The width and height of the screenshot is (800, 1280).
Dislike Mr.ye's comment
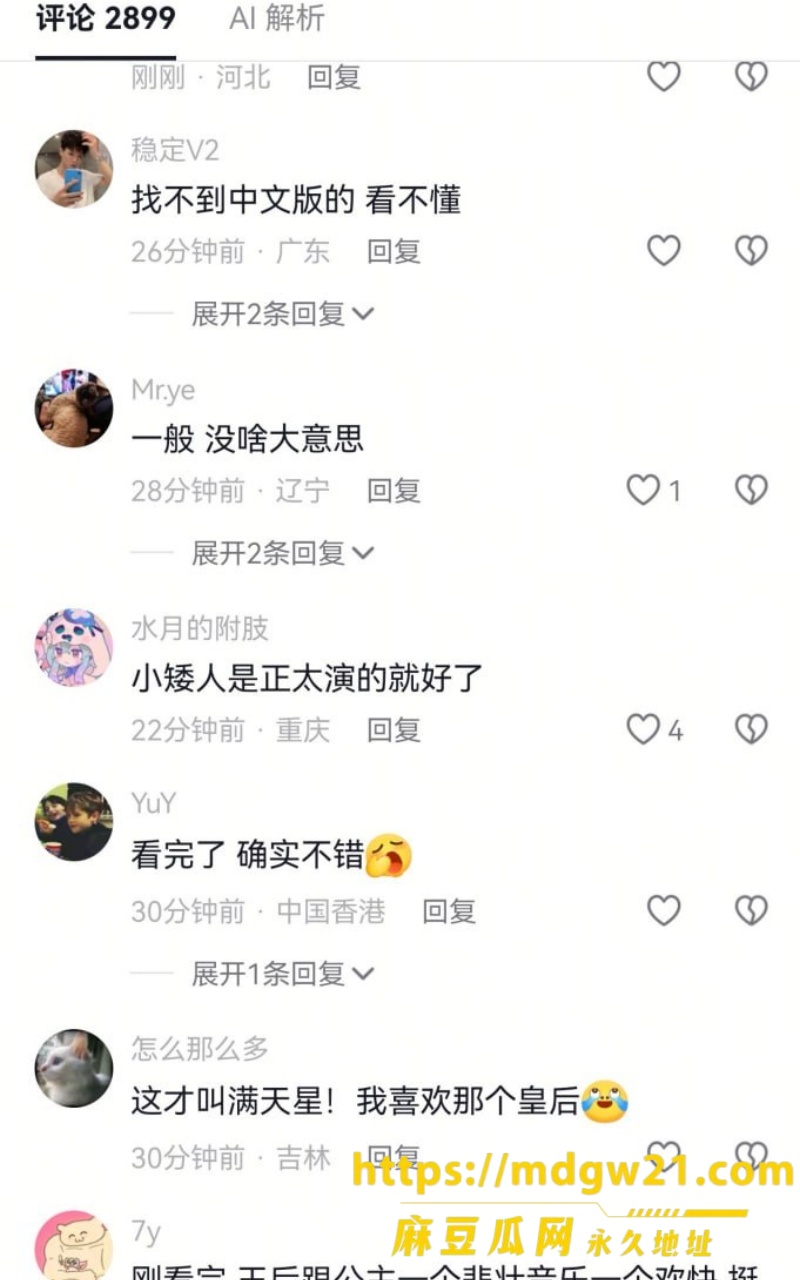[x=751, y=490]
